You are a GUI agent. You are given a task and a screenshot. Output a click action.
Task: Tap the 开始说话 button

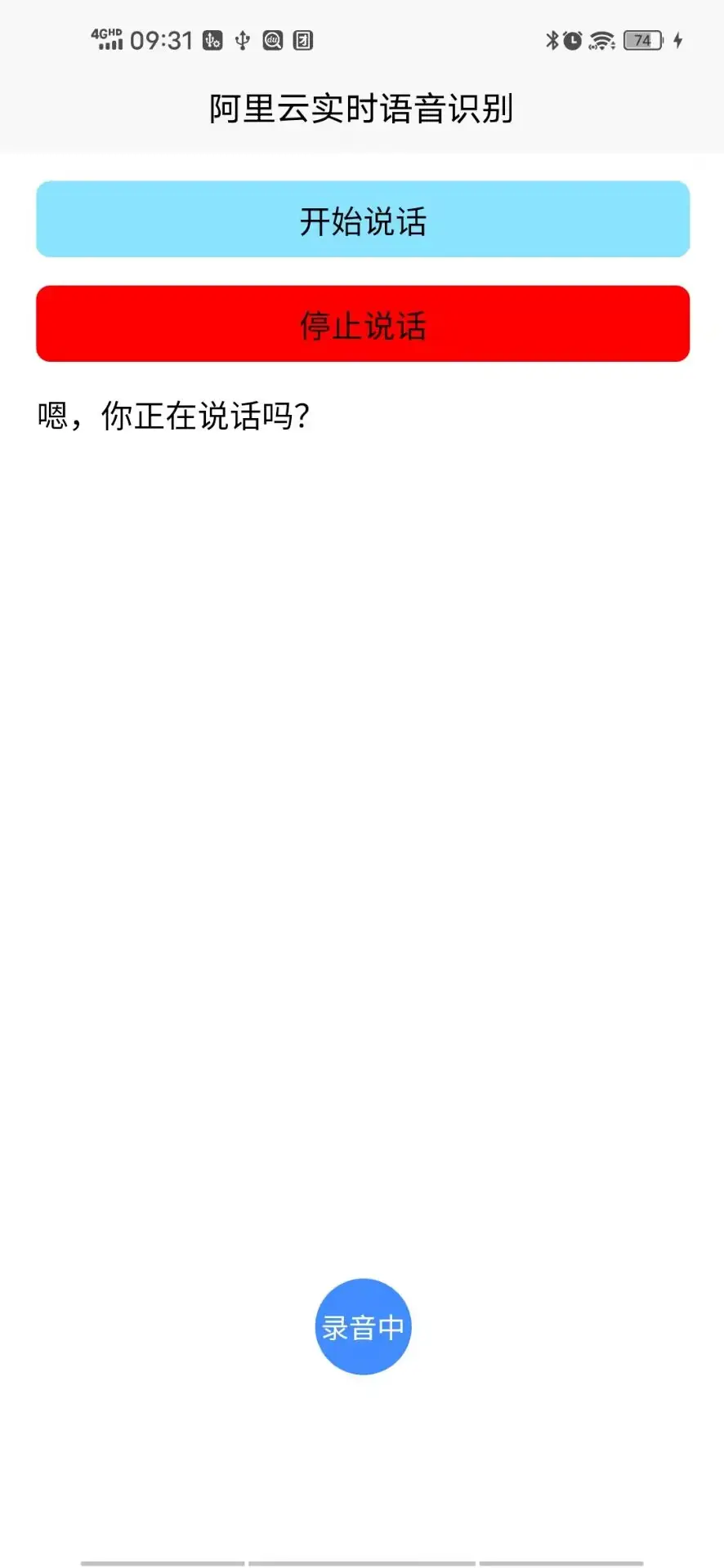coord(363,219)
